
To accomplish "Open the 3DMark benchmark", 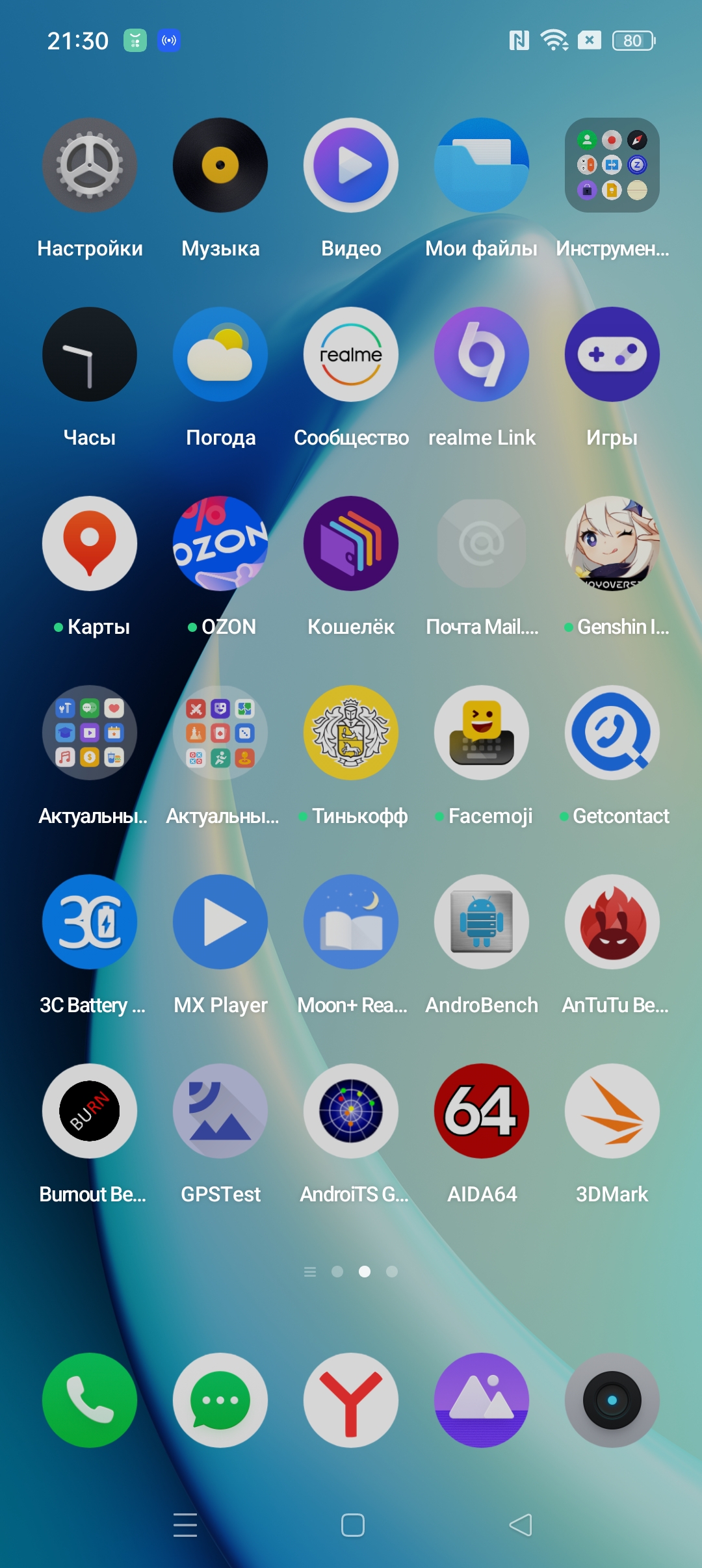I will [612, 1111].
